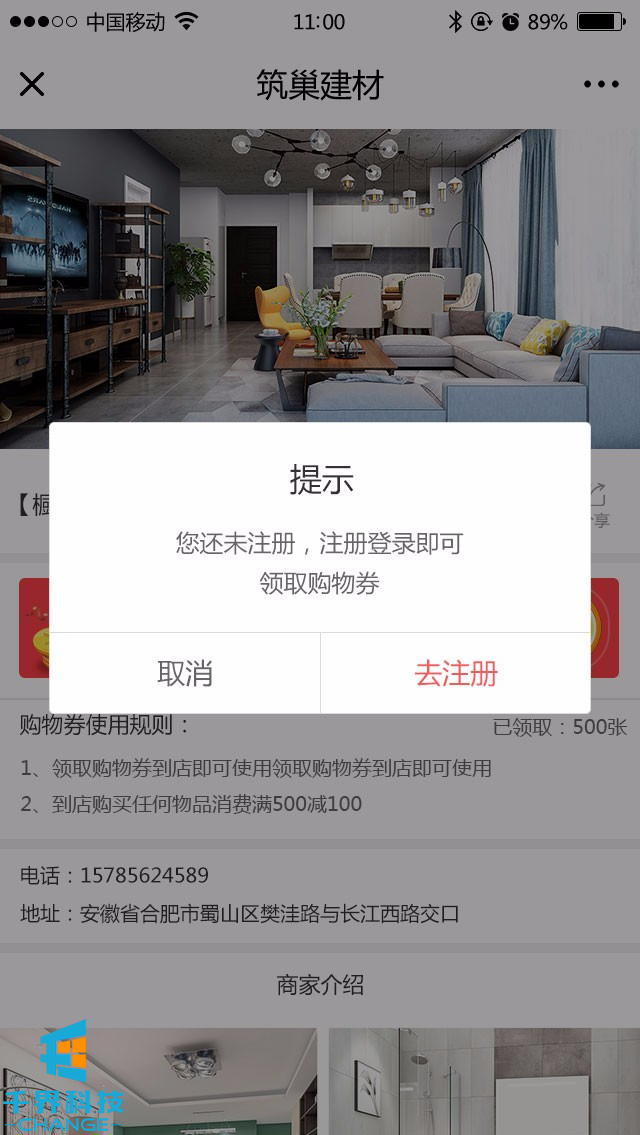
Task: Tap 去注册 to go register
Action: coord(456,673)
